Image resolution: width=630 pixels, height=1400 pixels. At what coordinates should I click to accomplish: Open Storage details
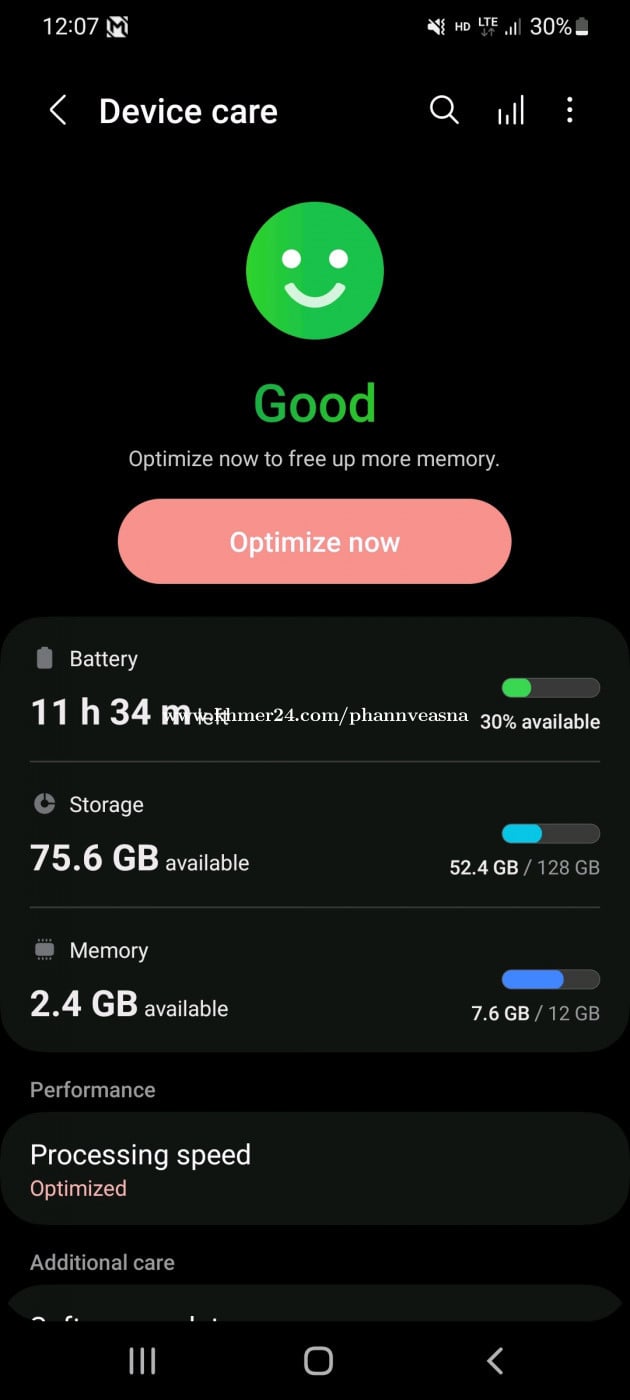tap(314, 835)
